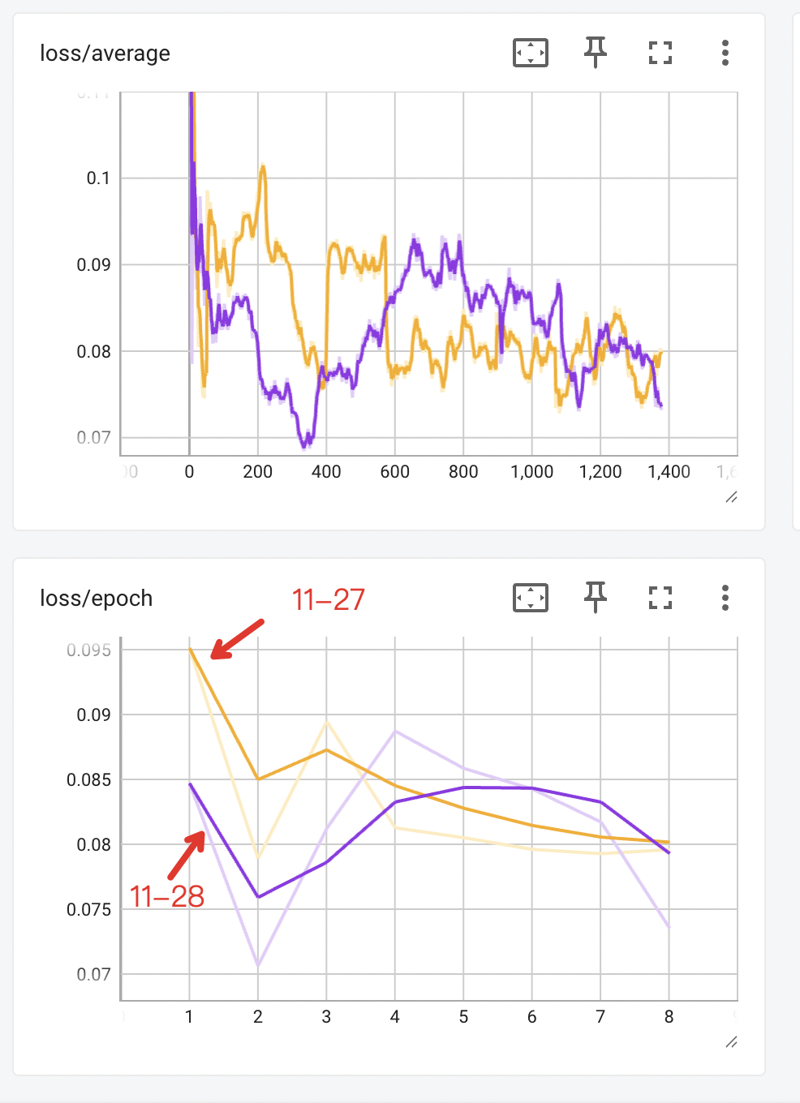Viewport: 800px width, 1103px height.
Task: Pin the loss/epoch card
Action: tap(596, 598)
